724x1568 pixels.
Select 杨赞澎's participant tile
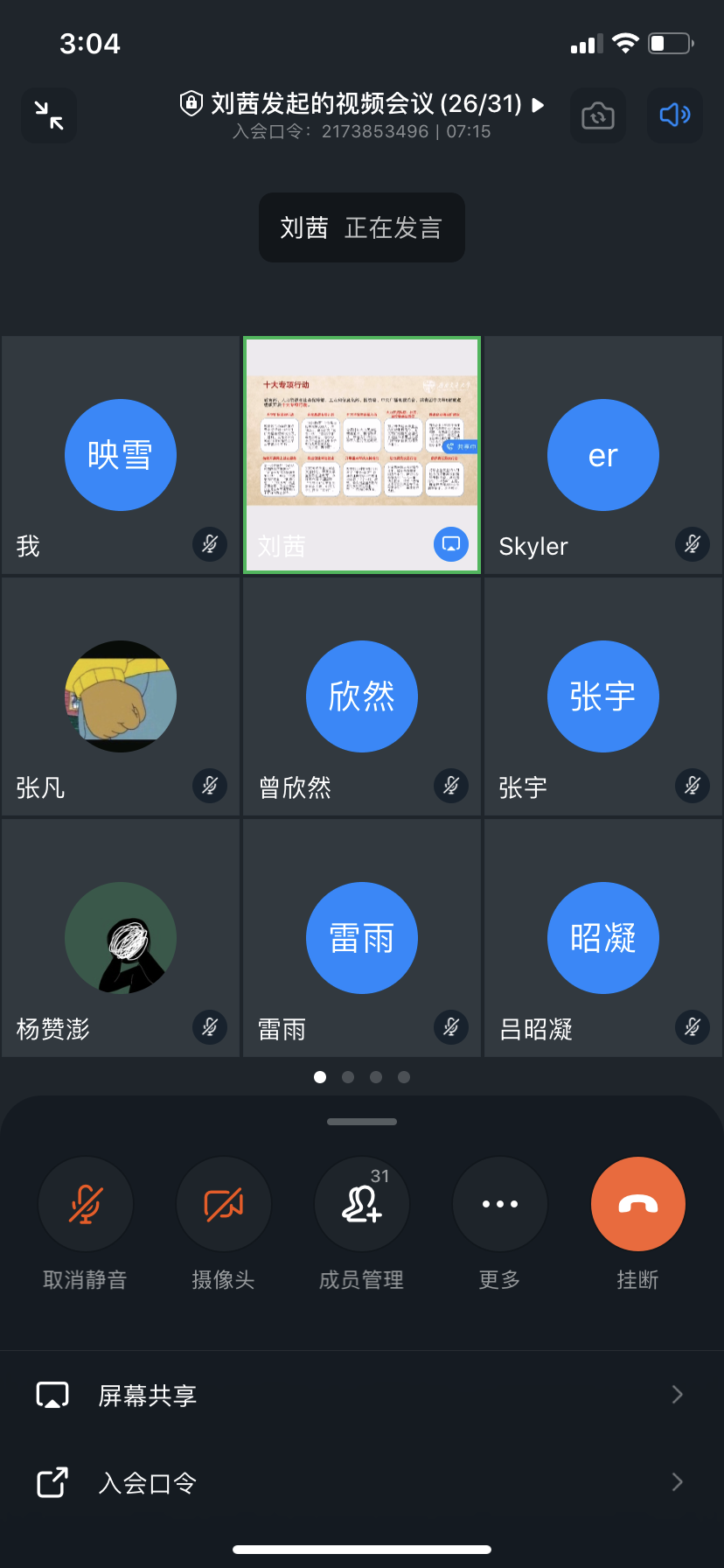click(x=121, y=938)
